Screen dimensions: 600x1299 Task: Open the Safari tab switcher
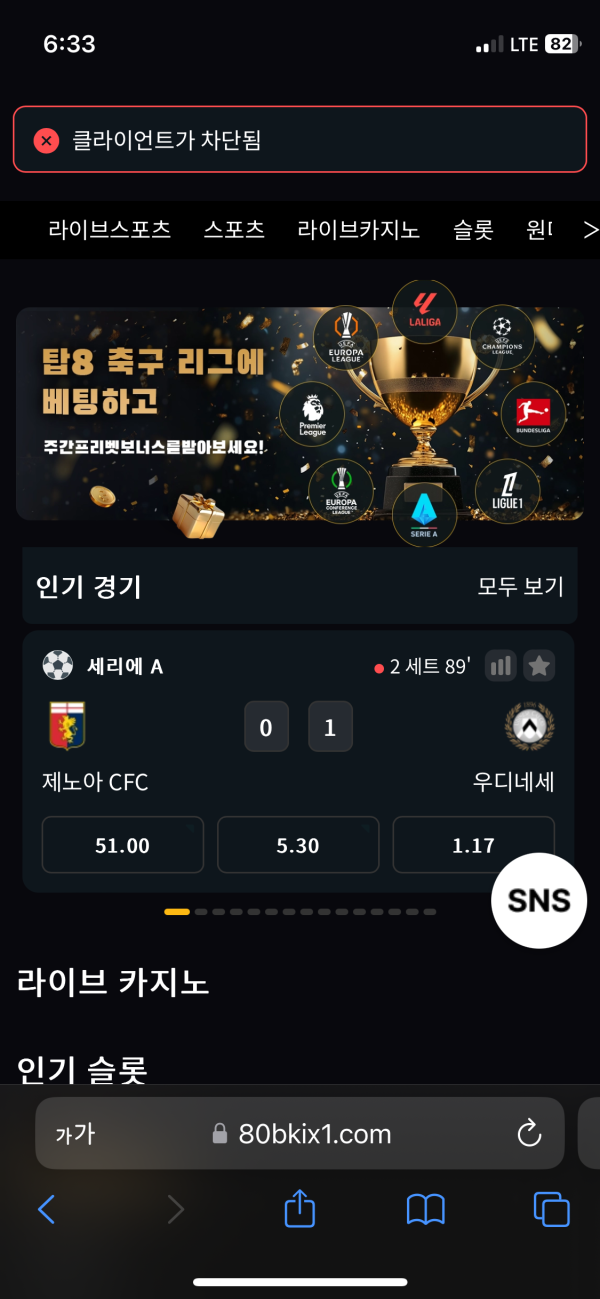(551, 1210)
